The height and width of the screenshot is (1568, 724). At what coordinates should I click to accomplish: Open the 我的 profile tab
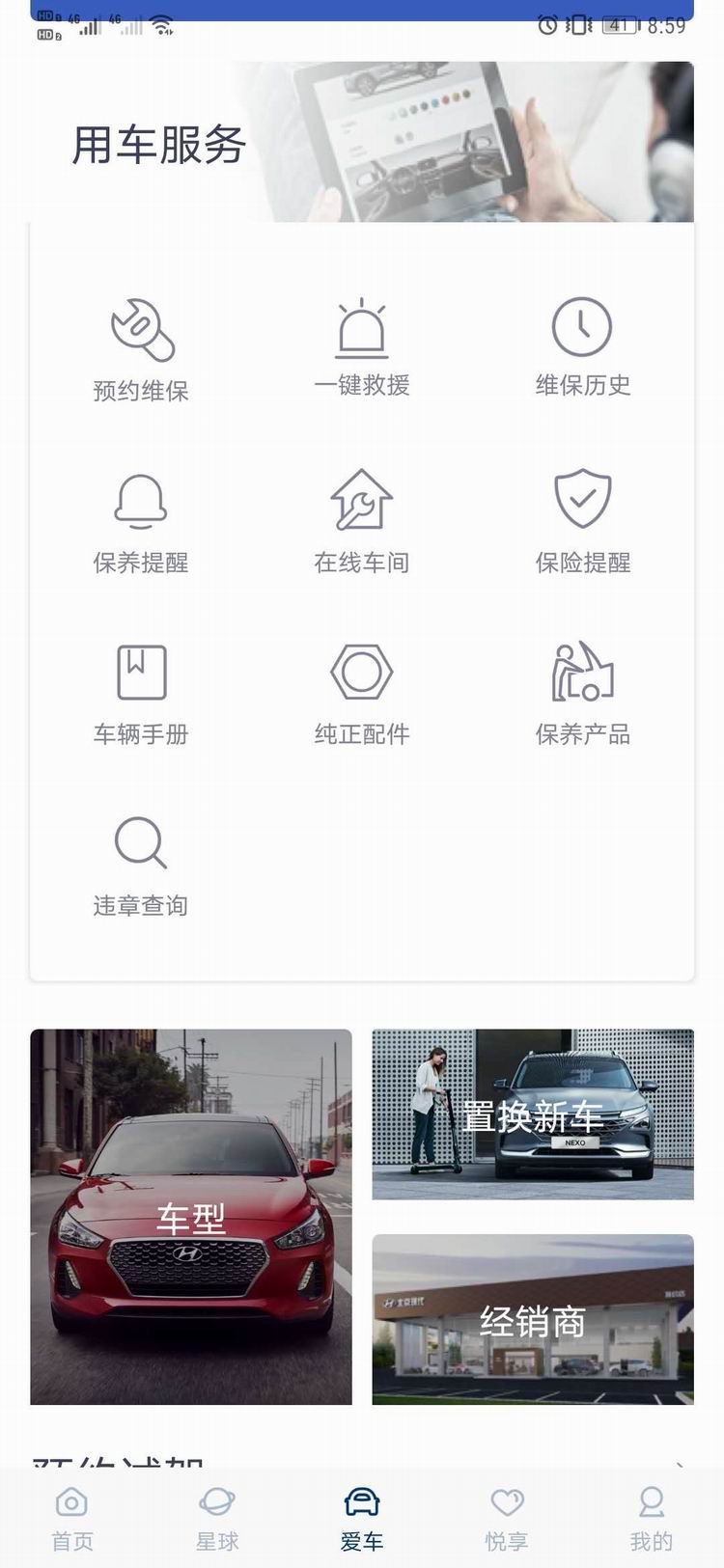point(652,1520)
